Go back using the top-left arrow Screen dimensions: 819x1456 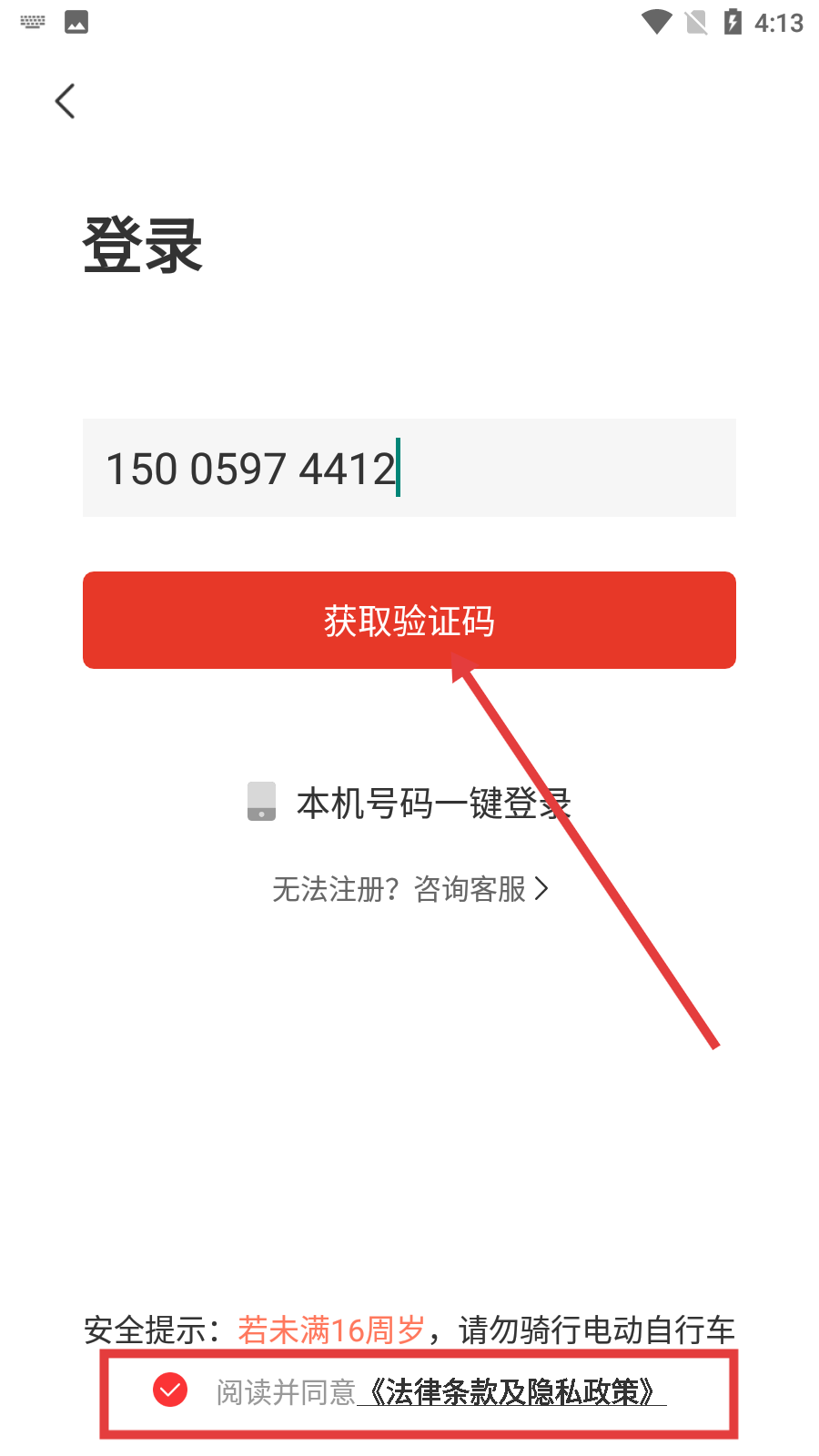click(x=66, y=101)
